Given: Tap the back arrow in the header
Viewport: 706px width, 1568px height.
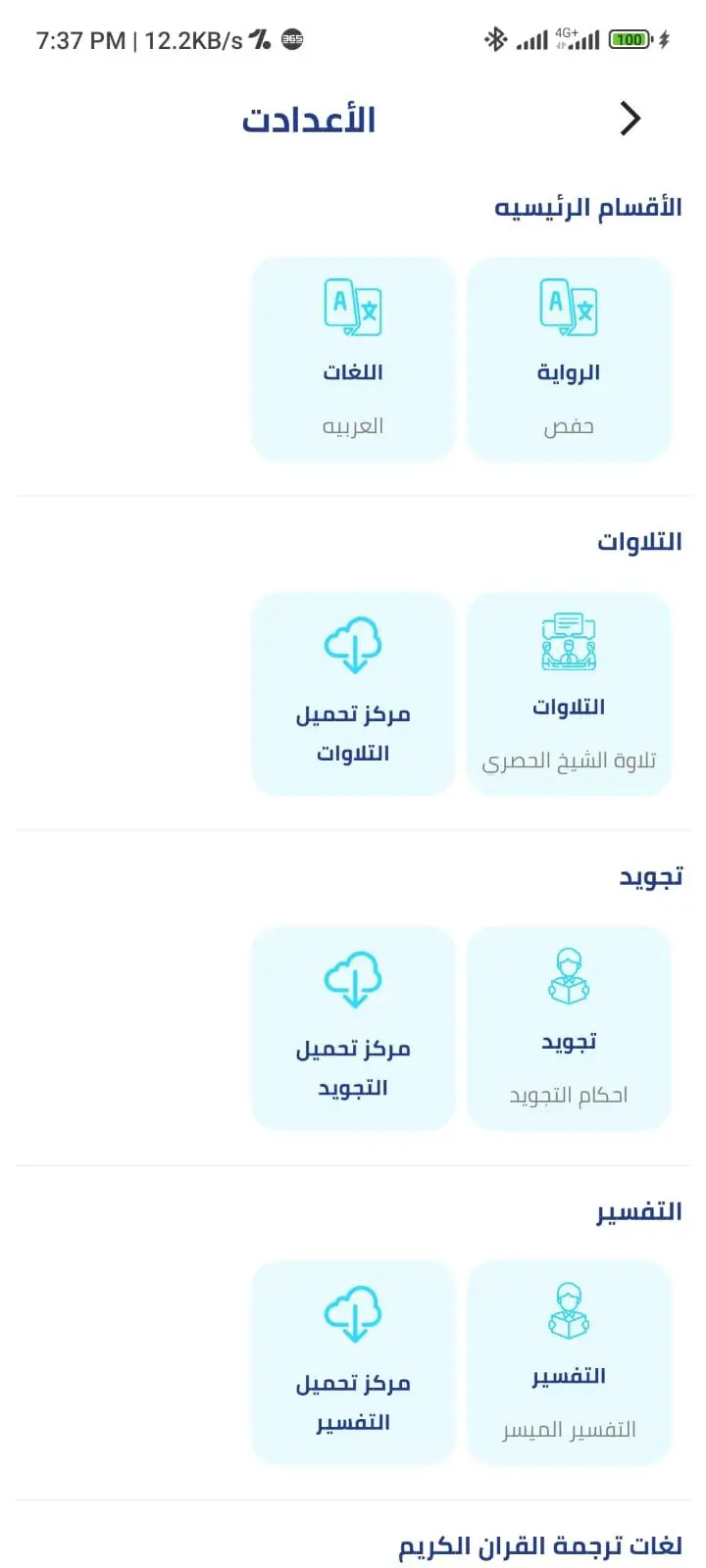Looking at the screenshot, I should coord(630,119).
